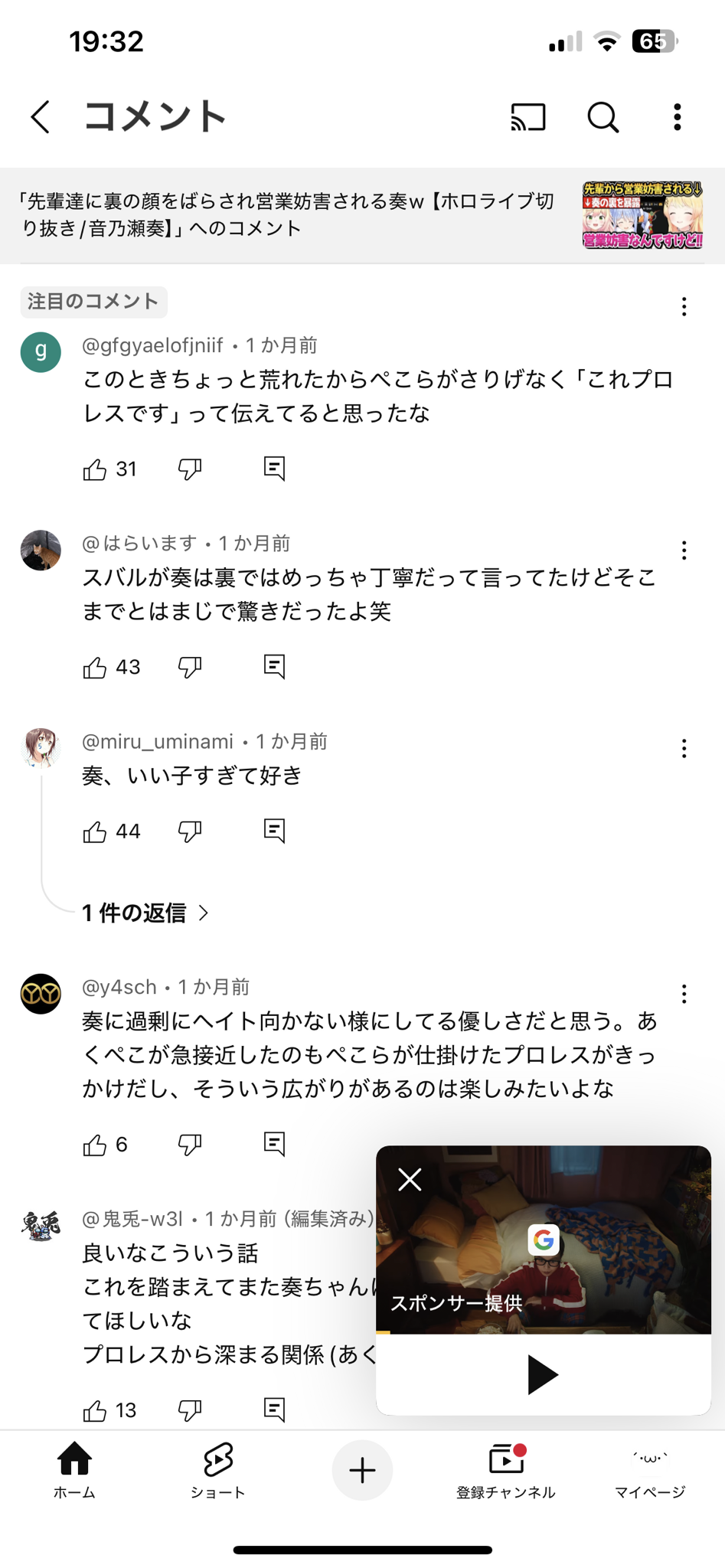The image size is (725, 1568).
Task: Play the miniplayer video
Action: (x=542, y=1374)
